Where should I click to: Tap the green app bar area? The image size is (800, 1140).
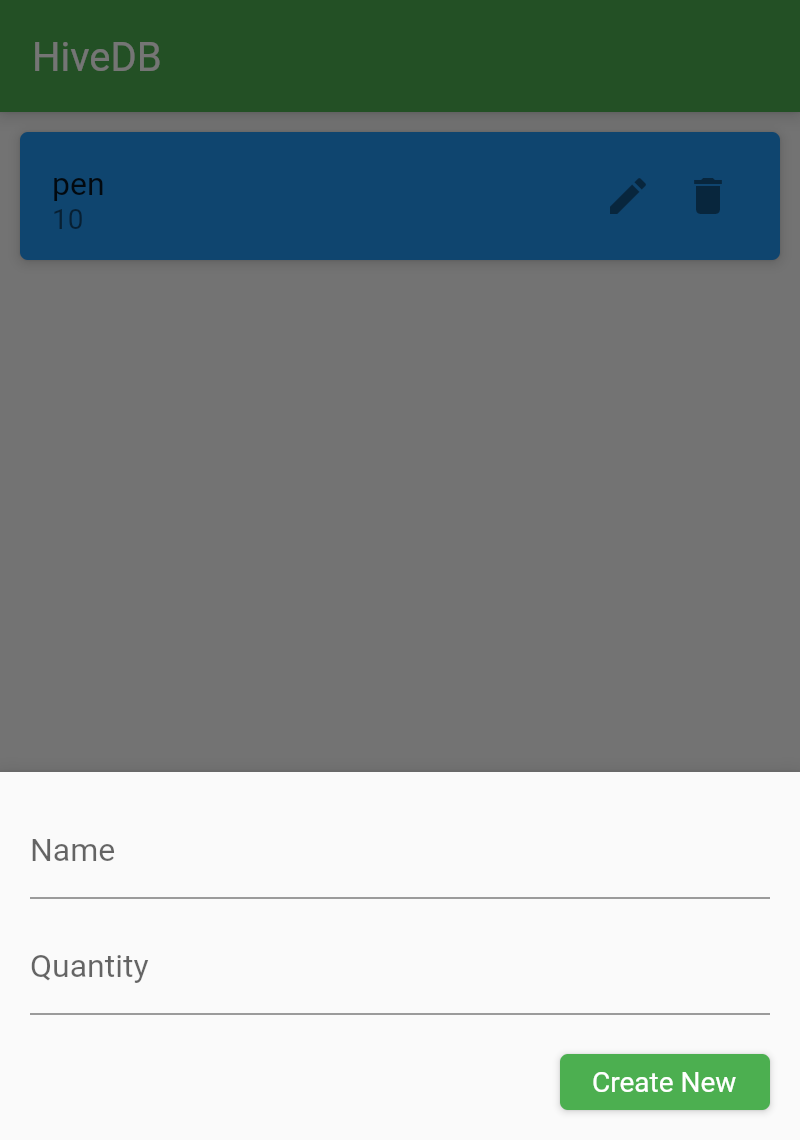(400, 56)
